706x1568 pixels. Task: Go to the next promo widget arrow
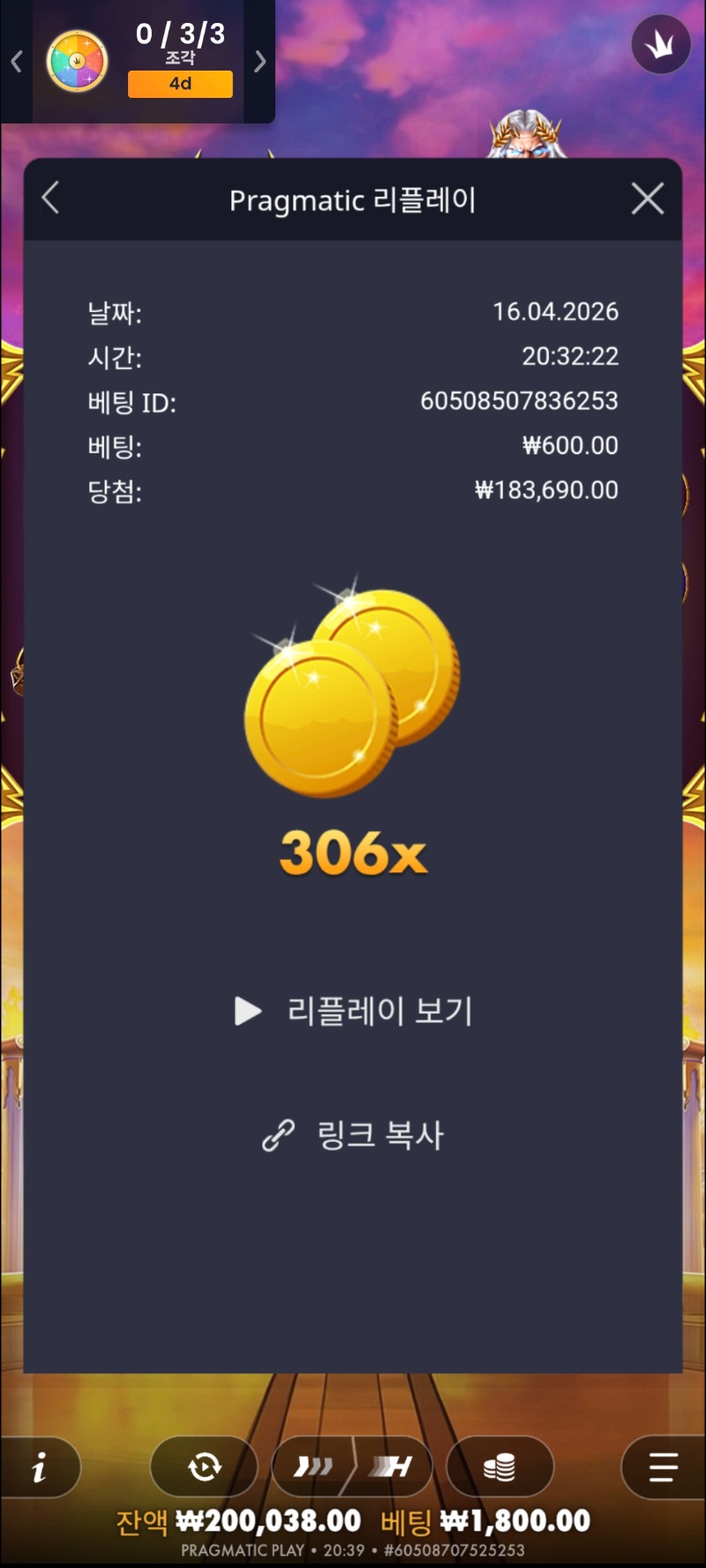click(259, 62)
